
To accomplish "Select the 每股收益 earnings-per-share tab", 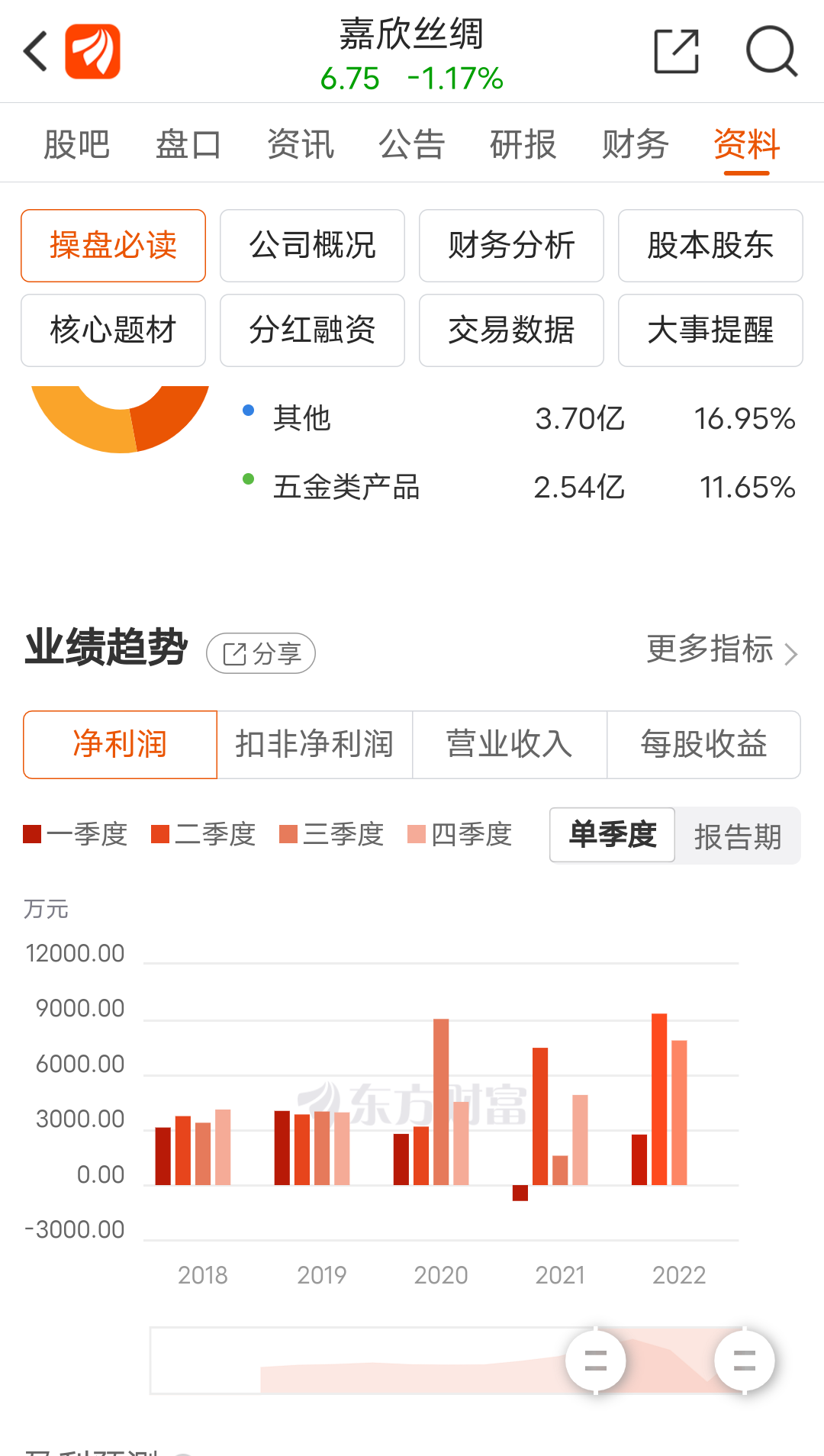I will click(x=704, y=745).
